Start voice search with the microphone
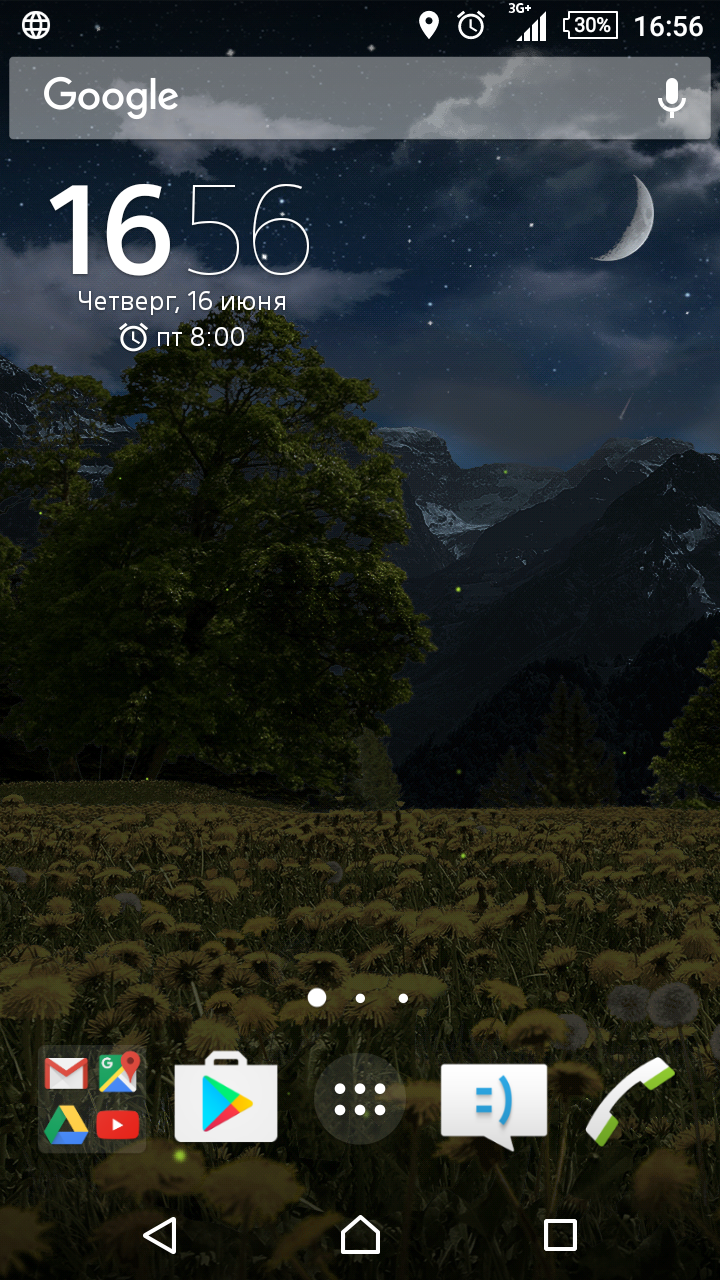The height and width of the screenshot is (1280, 720). click(x=672, y=98)
